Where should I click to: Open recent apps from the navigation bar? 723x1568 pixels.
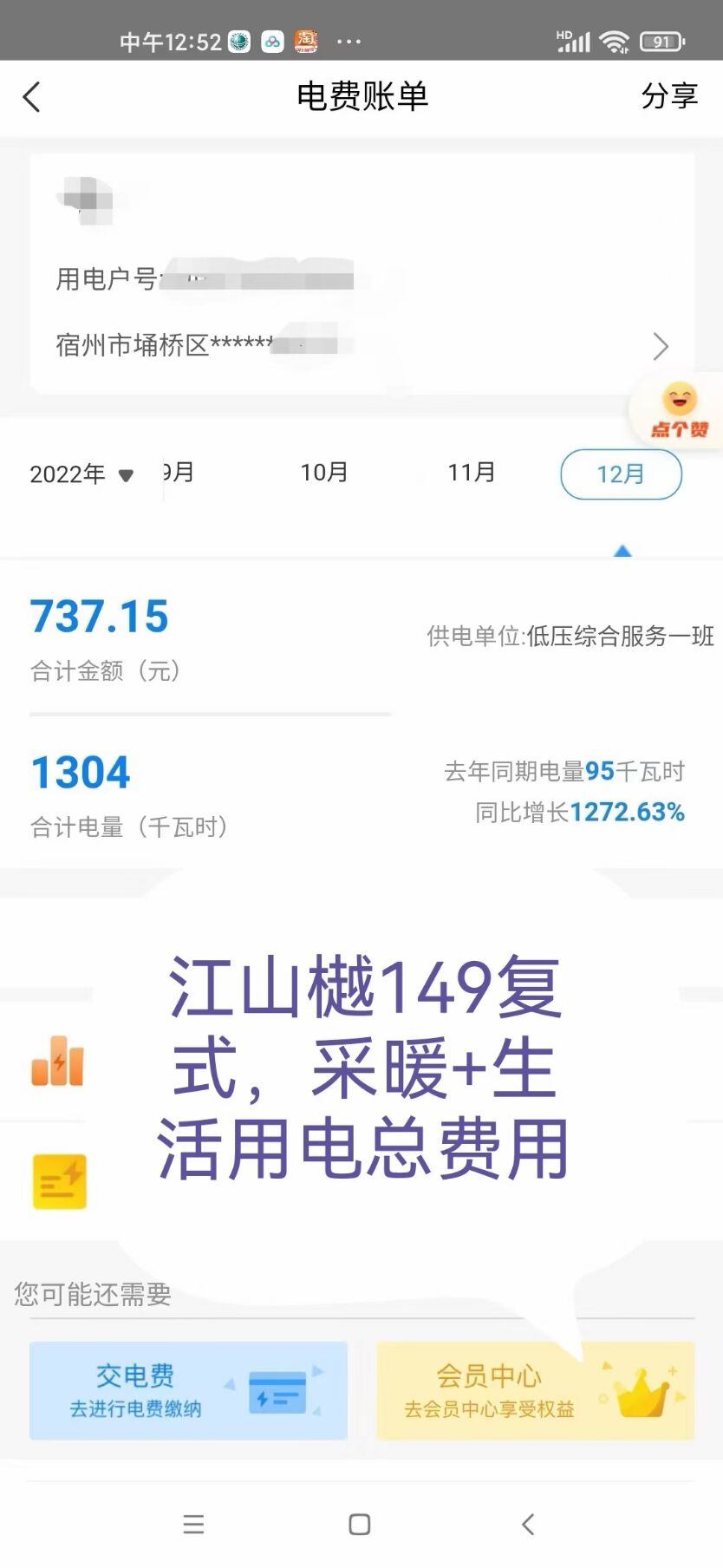pyautogui.click(x=193, y=1525)
